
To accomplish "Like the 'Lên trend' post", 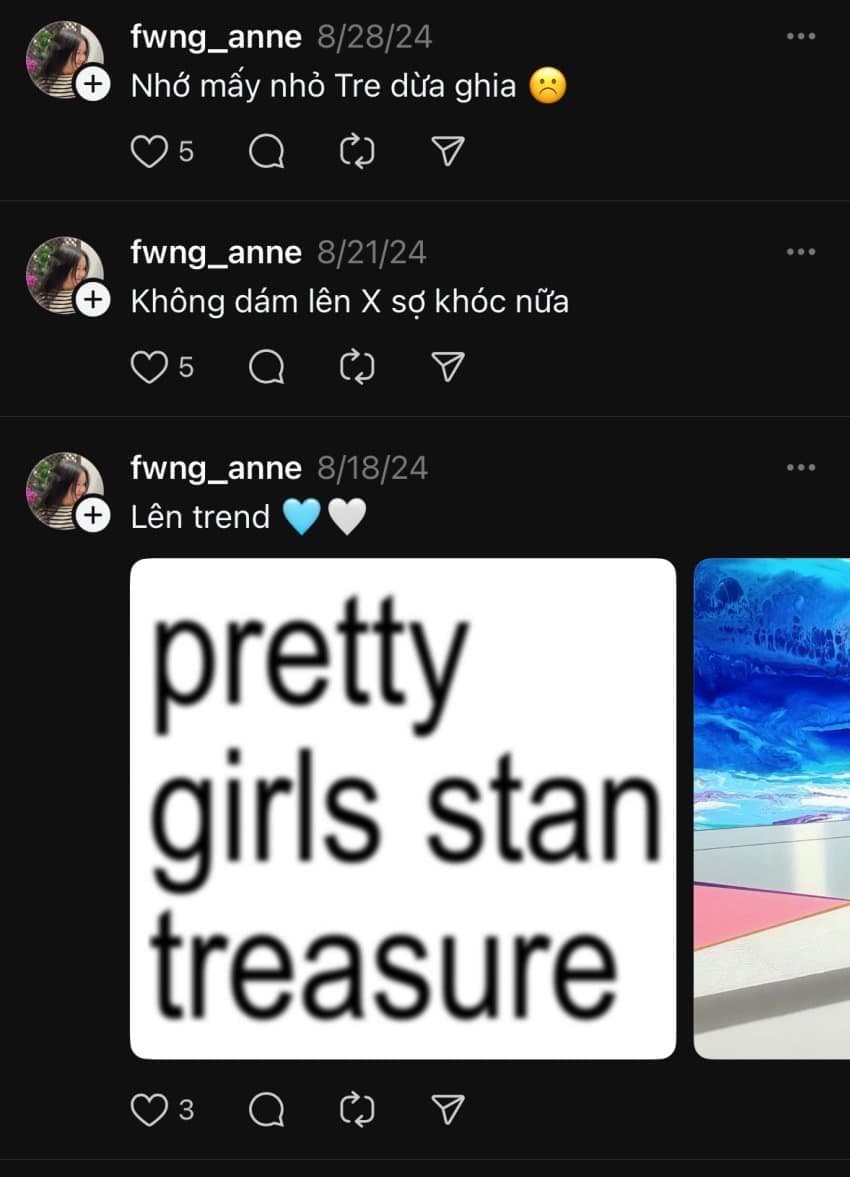I will 149,1109.
